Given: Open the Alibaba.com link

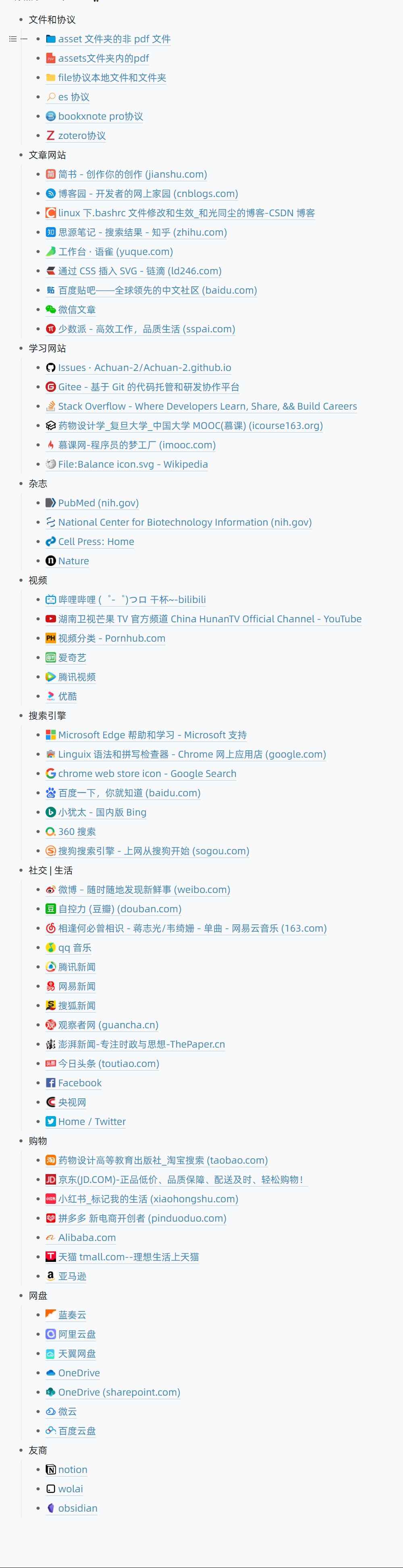Looking at the screenshot, I should point(87,1237).
